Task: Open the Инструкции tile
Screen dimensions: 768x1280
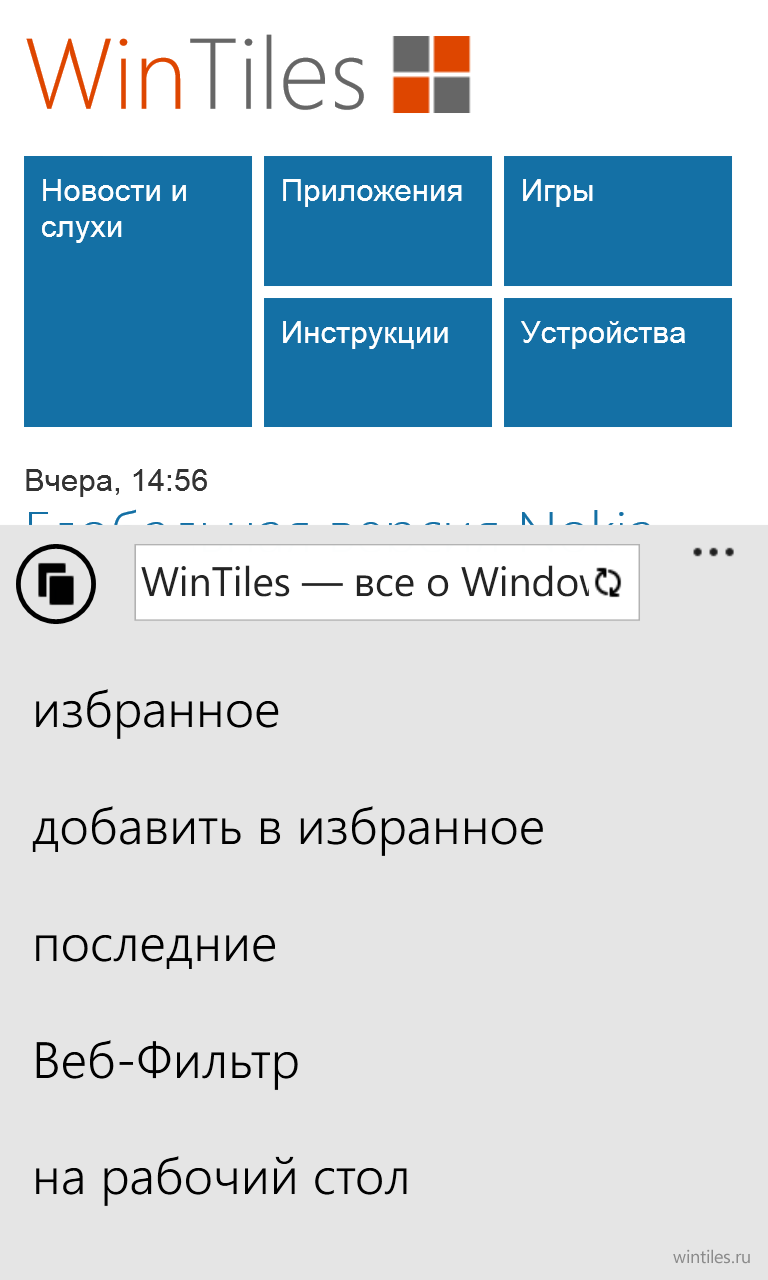Action: (378, 362)
